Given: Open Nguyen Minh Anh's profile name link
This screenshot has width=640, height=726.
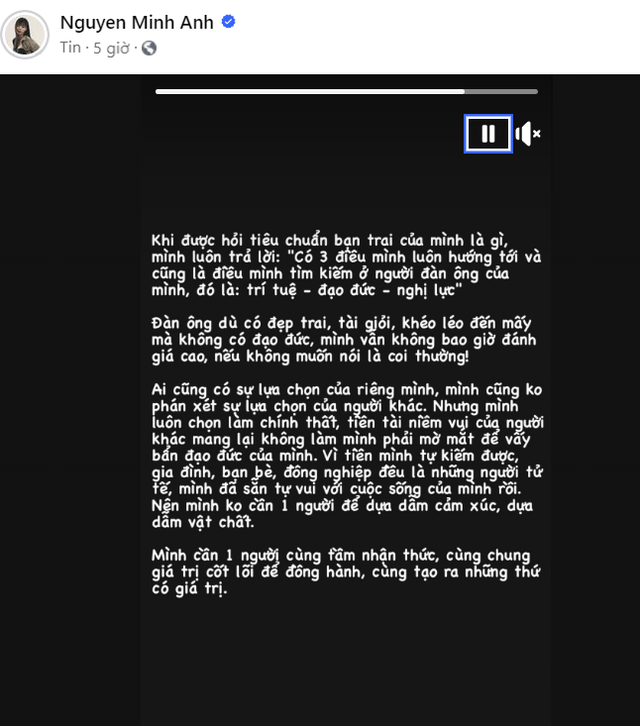Looking at the screenshot, I should pyautogui.click(x=136, y=22).
